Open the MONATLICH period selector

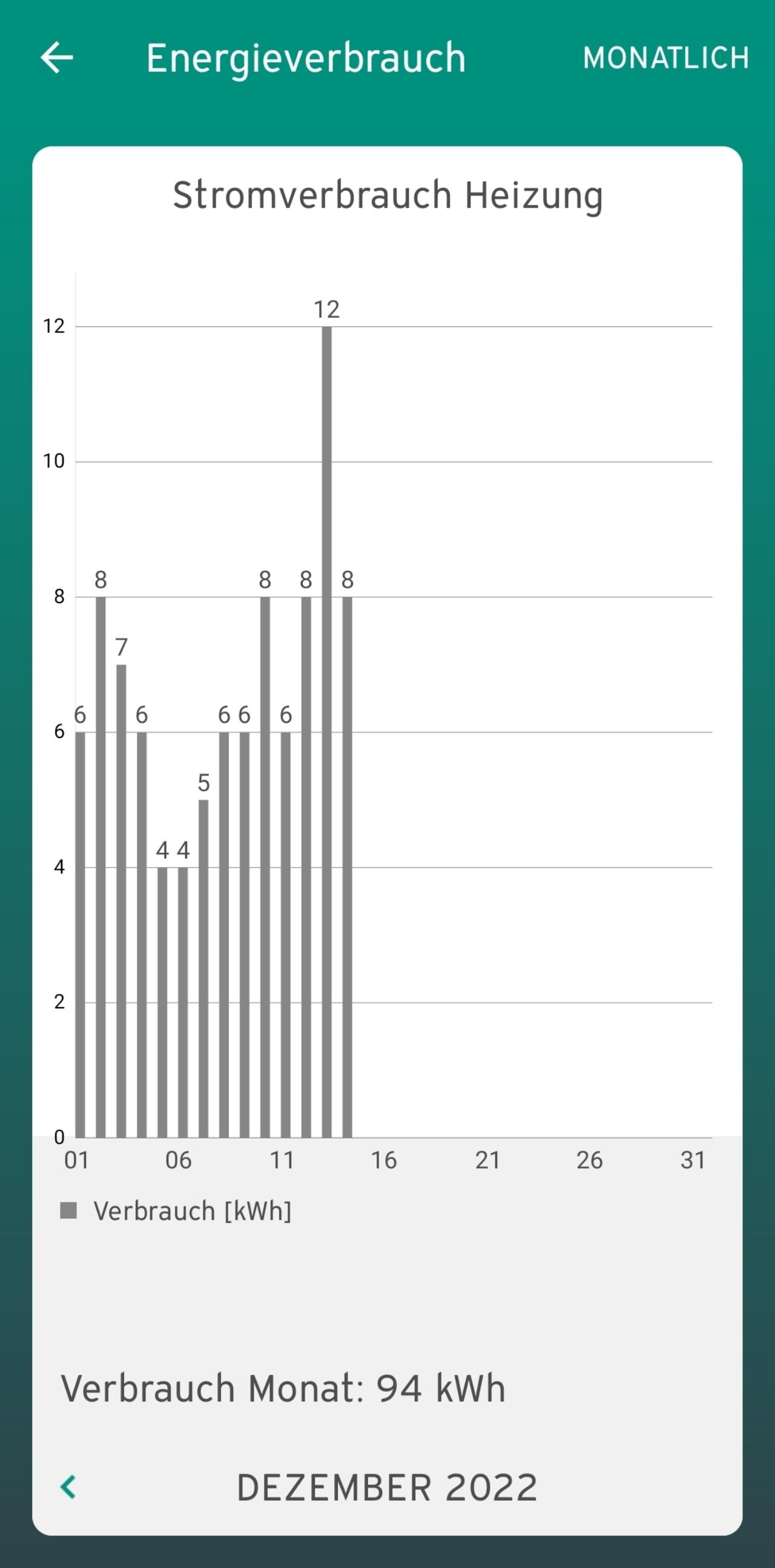click(666, 59)
